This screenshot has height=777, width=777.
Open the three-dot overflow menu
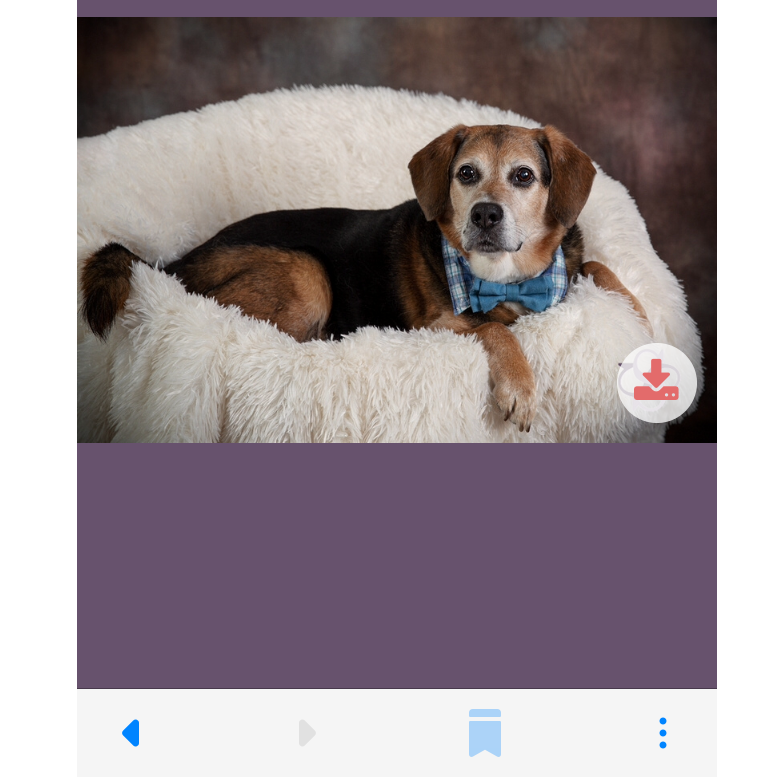coord(662,733)
